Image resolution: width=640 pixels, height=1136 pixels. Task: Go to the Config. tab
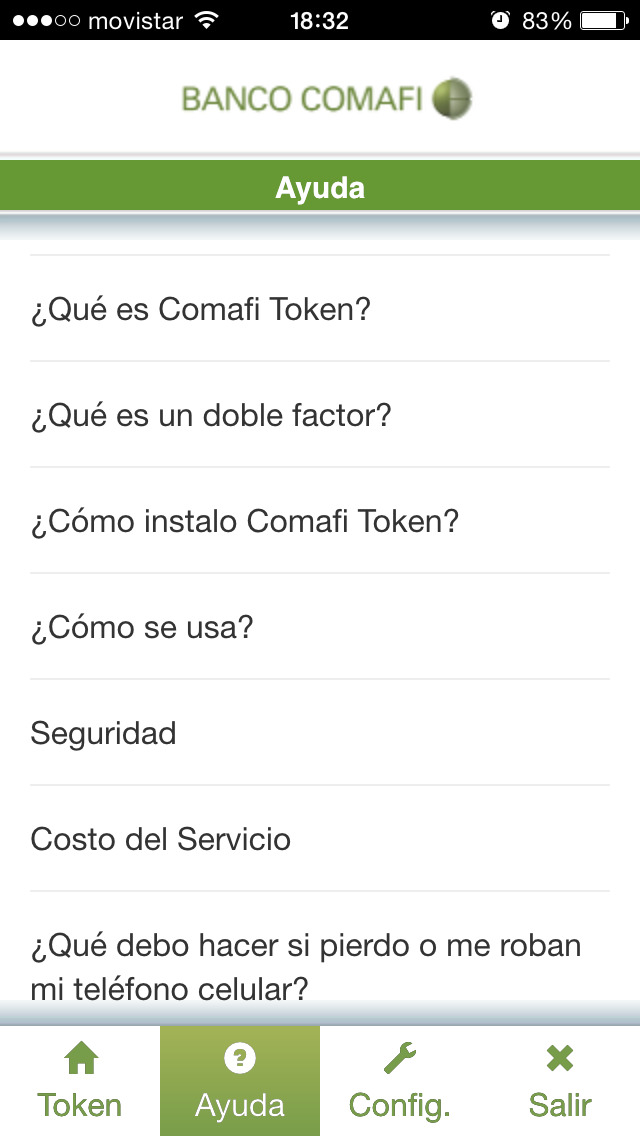click(400, 1081)
